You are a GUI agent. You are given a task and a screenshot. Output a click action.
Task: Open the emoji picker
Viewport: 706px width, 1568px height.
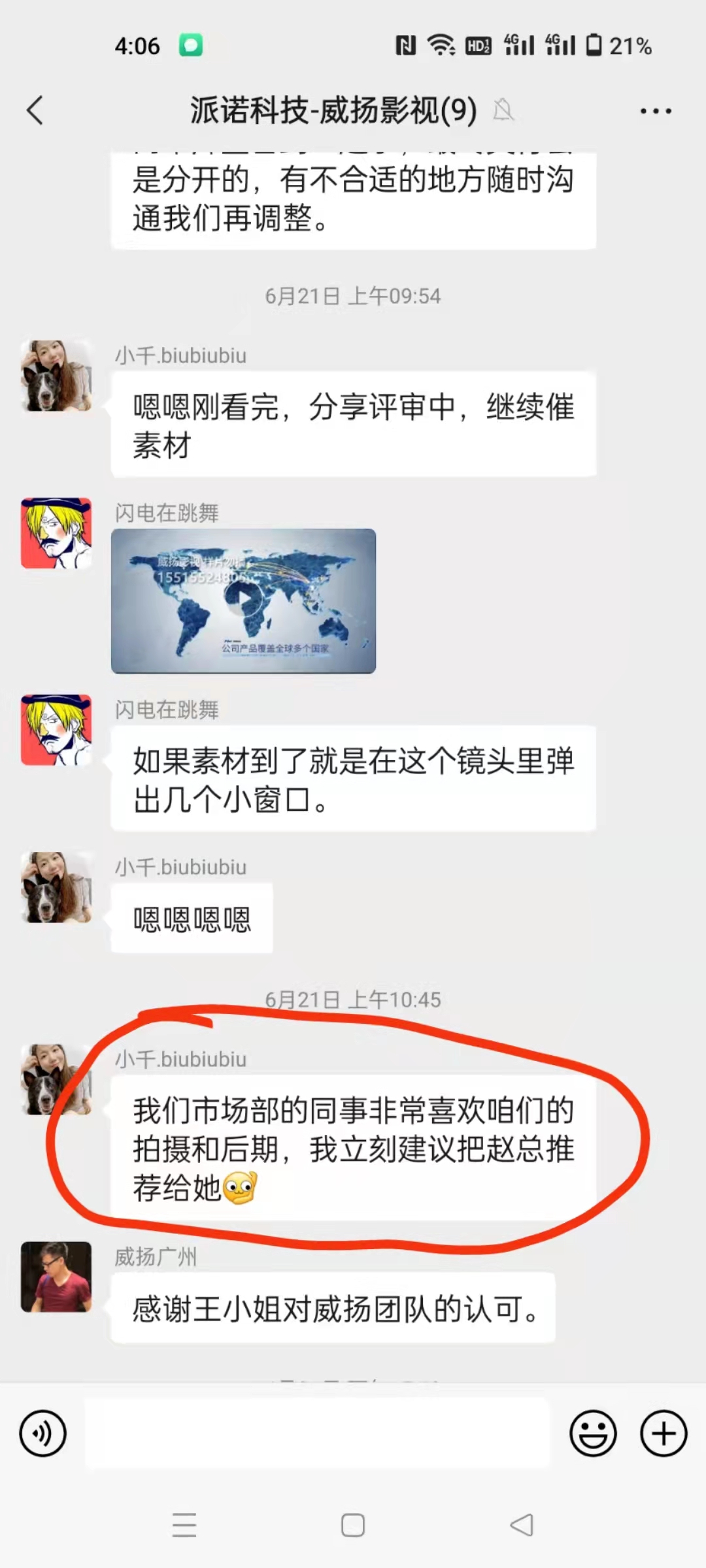593,1433
